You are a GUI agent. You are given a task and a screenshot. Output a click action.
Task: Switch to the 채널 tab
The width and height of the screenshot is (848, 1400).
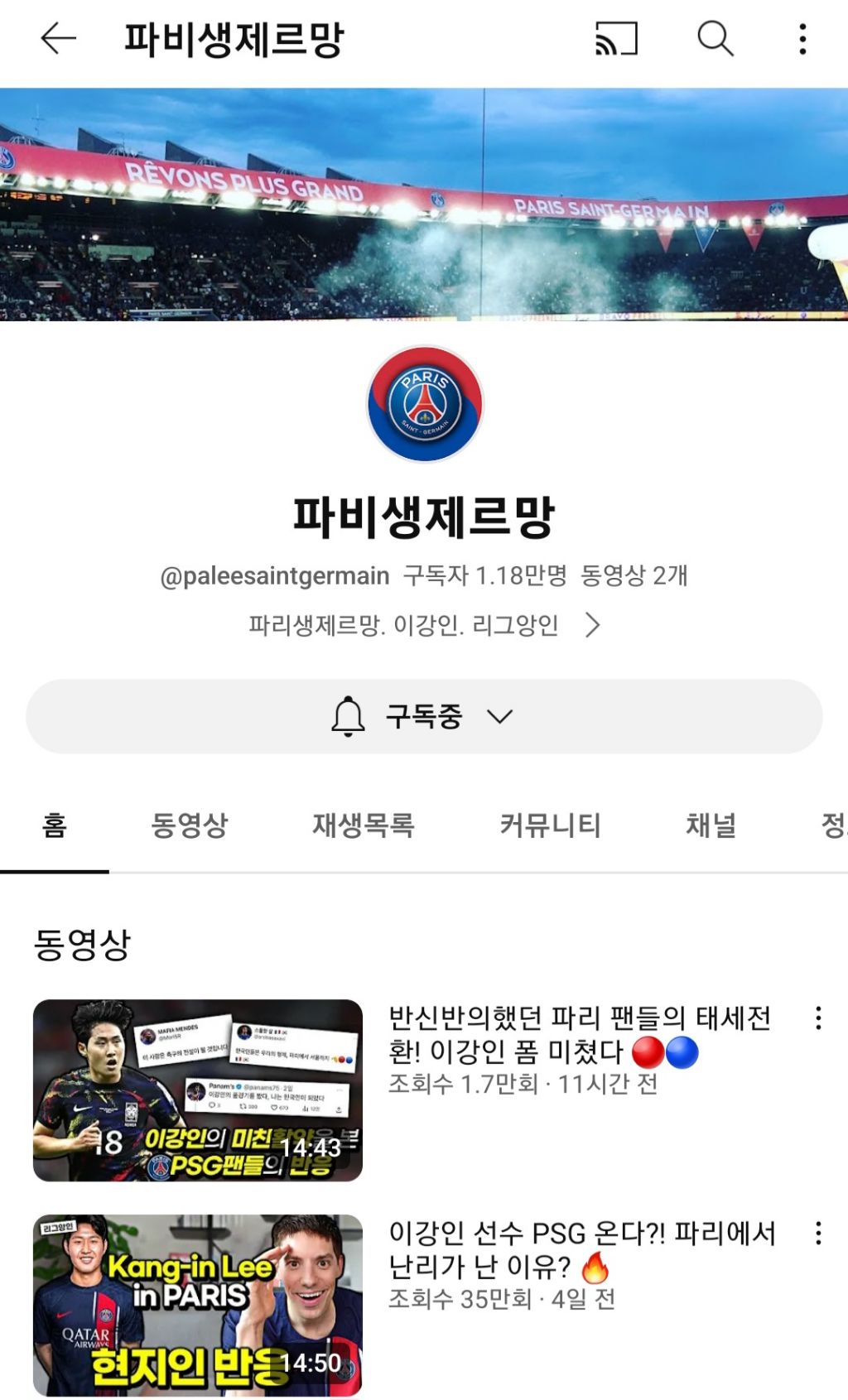[x=711, y=825]
